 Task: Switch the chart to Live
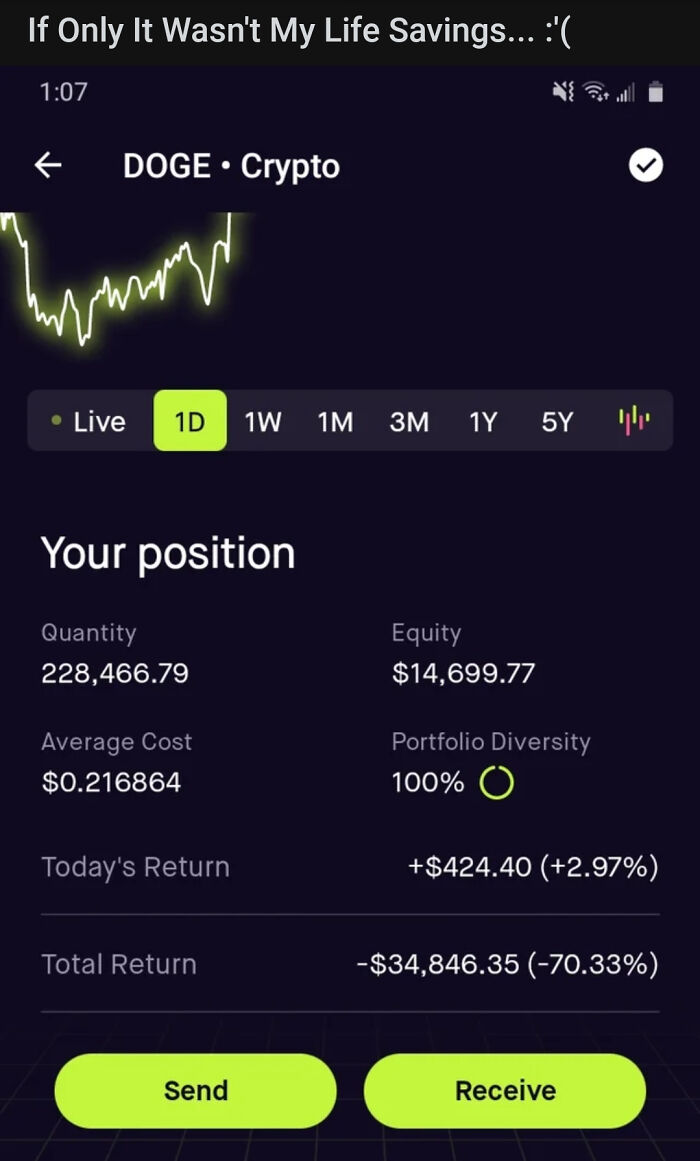click(90, 421)
